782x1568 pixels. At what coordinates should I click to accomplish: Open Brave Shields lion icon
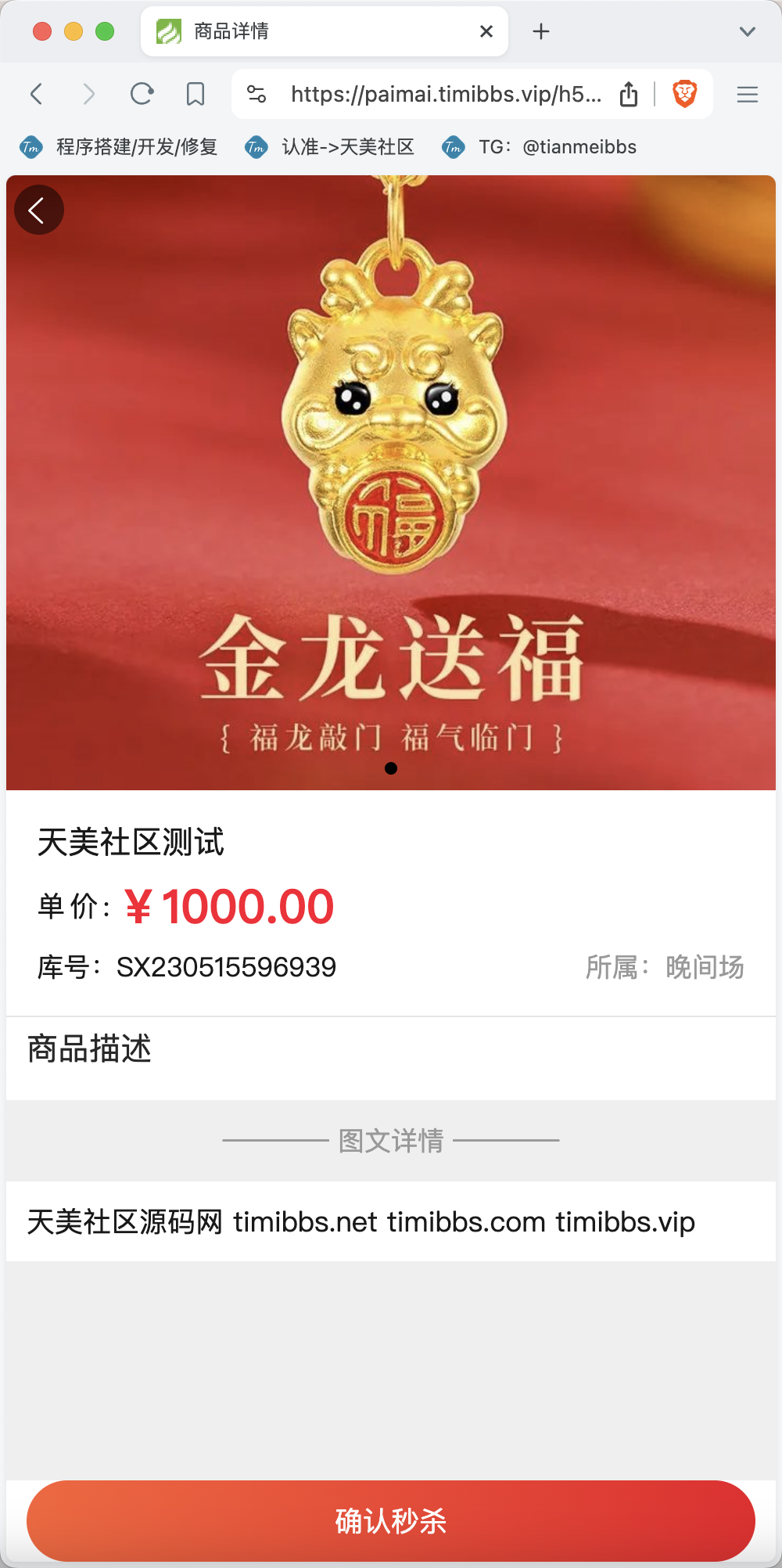tap(685, 94)
